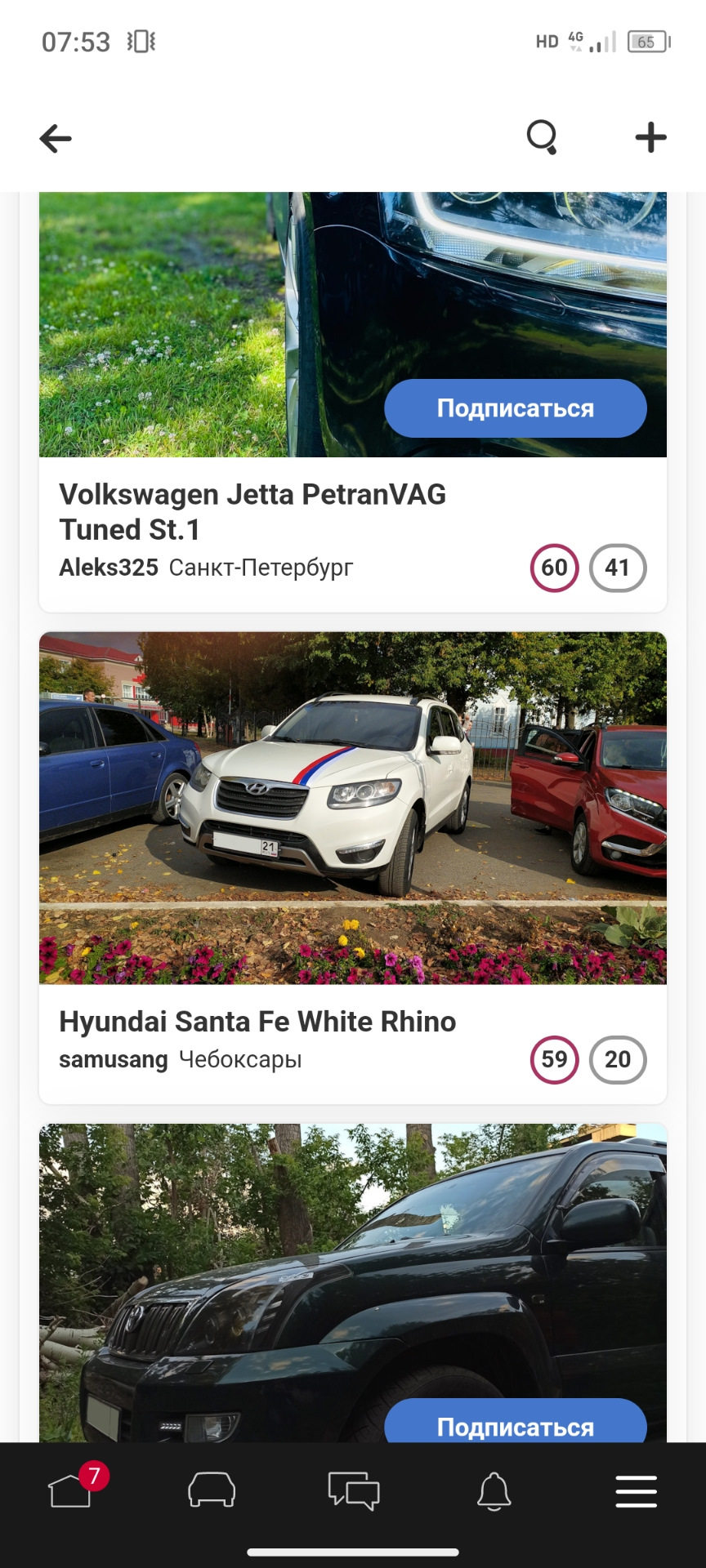Open the messages chat icon
The width and height of the screenshot is (706, 1568).
[x=353, y=1492]
